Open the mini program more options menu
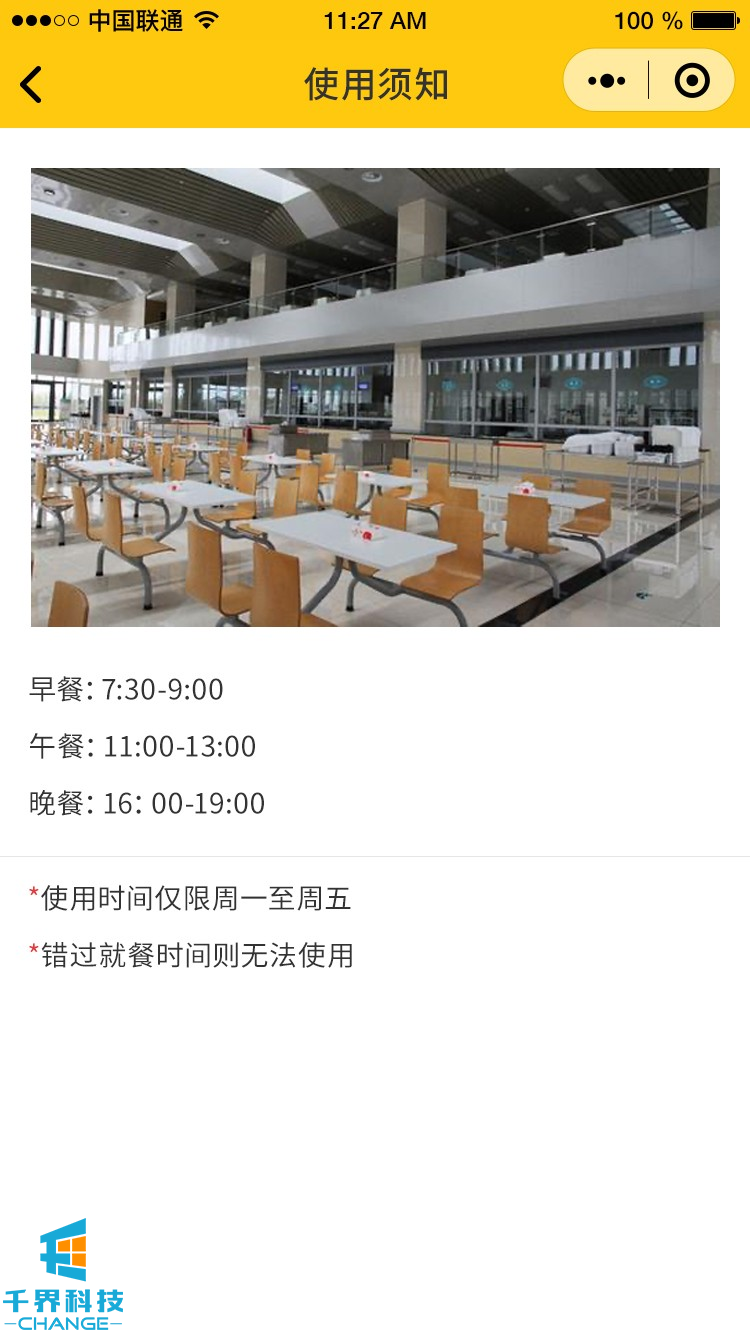Image resolution: width=750 pixels, height=1334 pixels. 606,81
